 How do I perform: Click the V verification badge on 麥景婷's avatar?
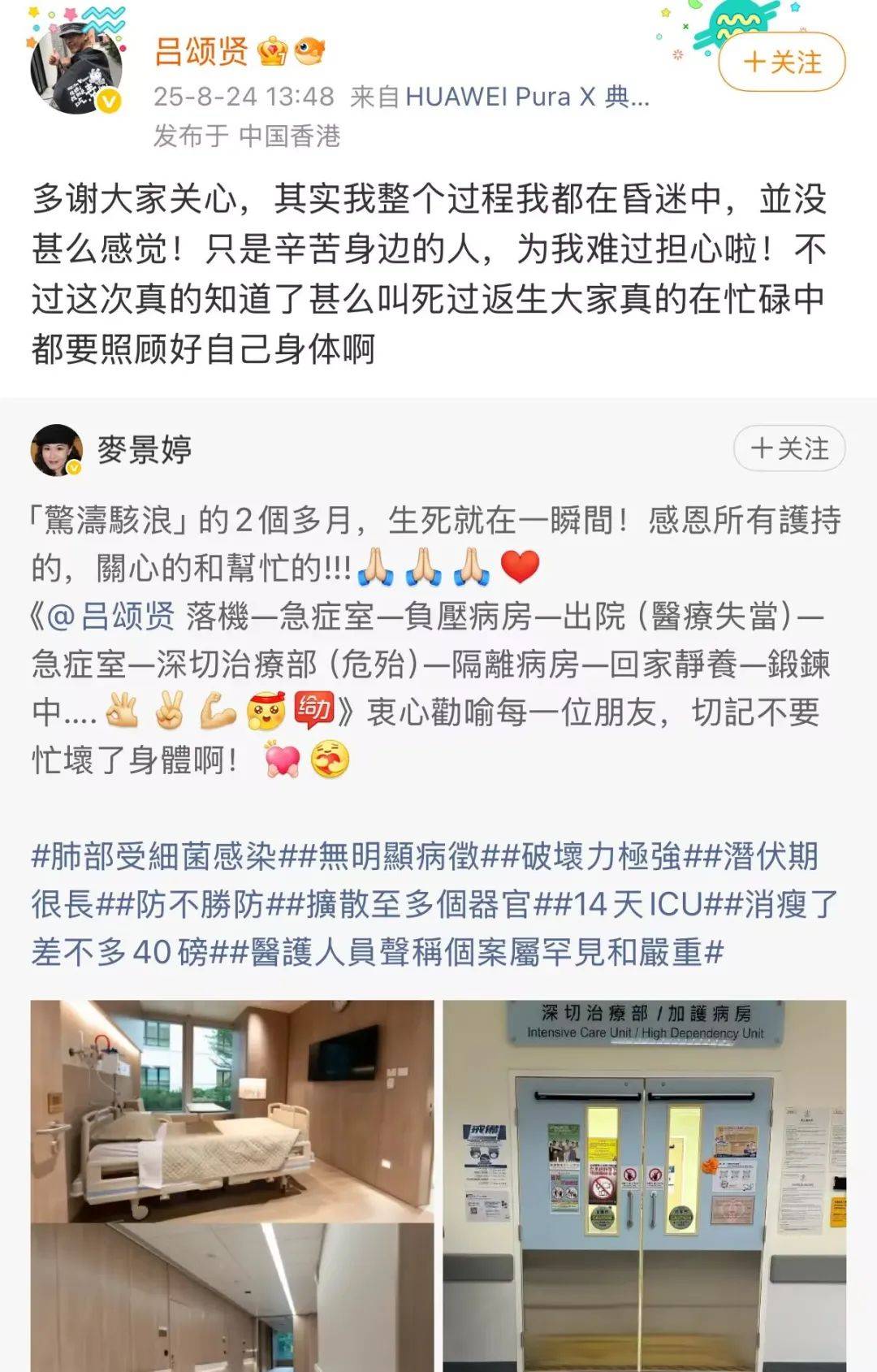point(75,467)
